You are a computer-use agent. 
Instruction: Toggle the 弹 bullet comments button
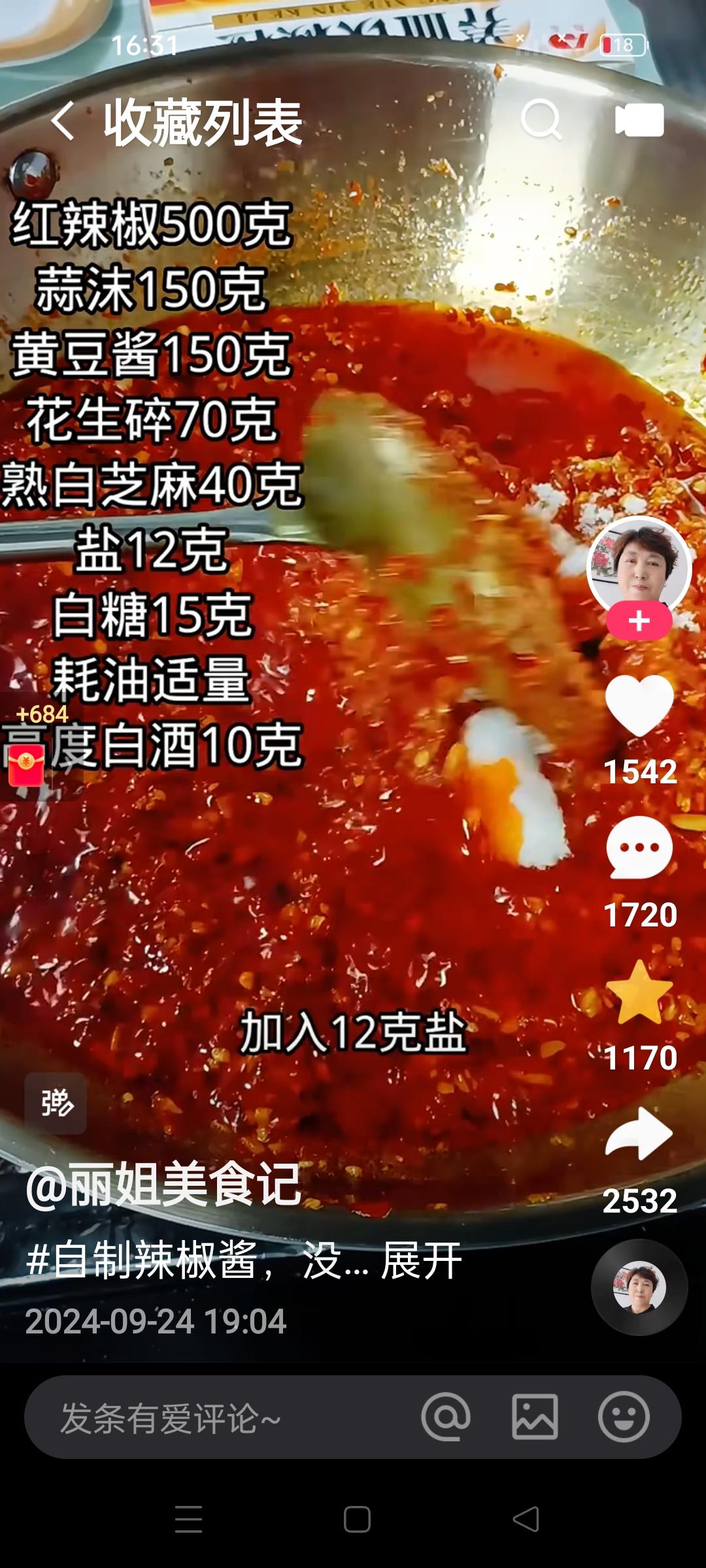pyautogui.click(x=56, y=1103)
